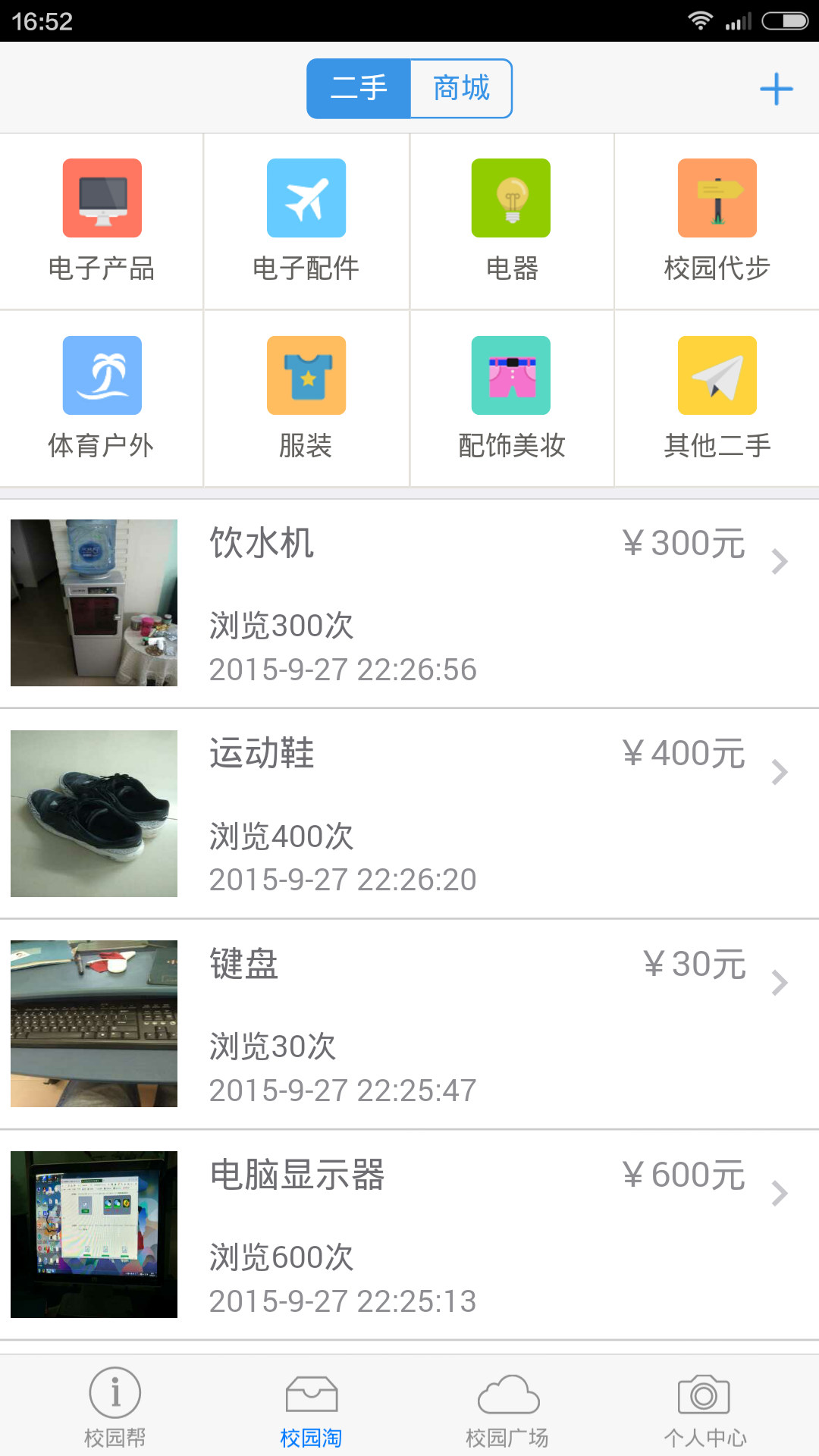Expand the 运动鞋 listing chevron

[x=780, y=771]
